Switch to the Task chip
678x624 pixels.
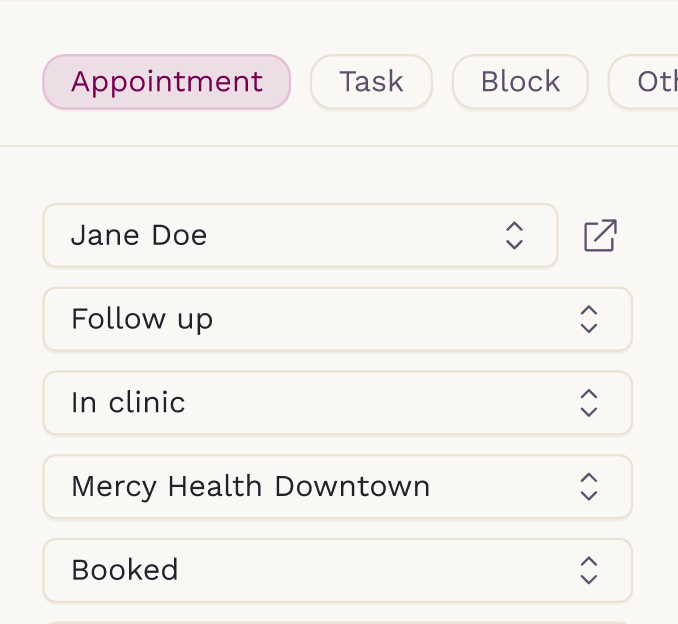371,82
